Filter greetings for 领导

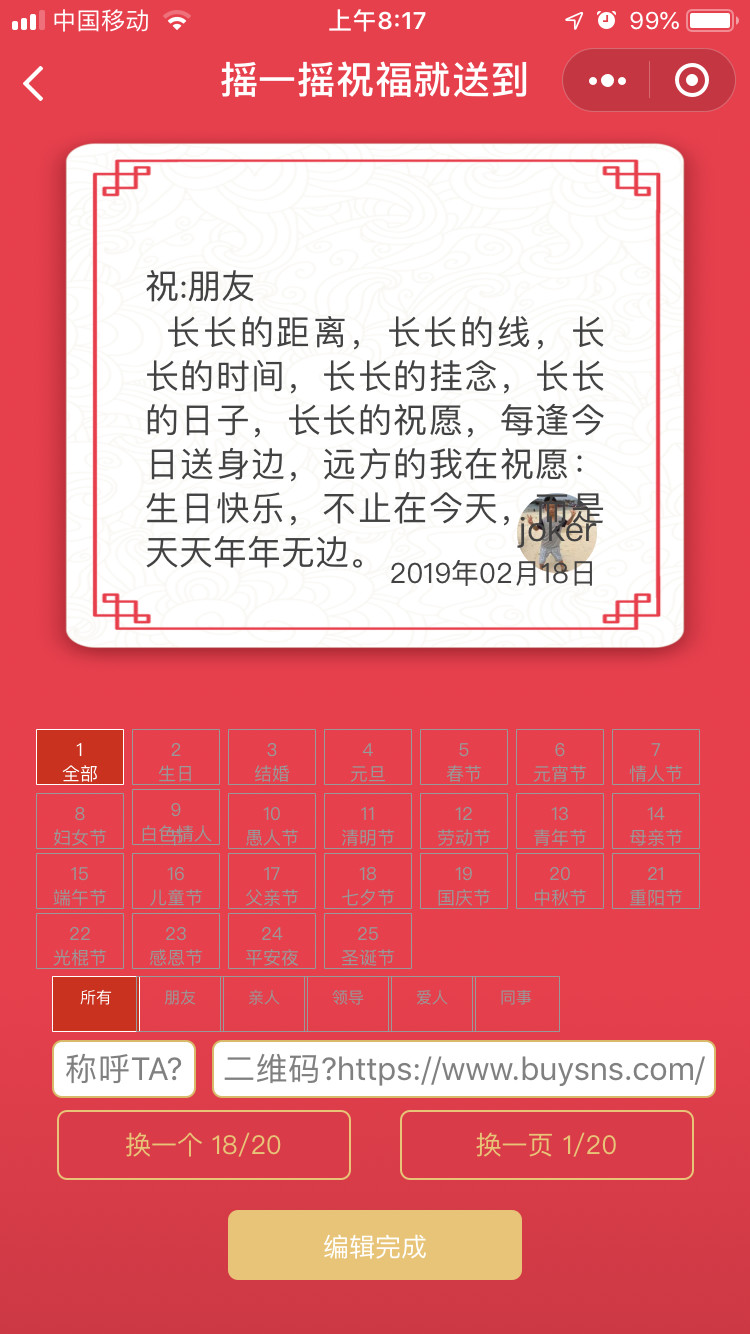coord(348,1003)
